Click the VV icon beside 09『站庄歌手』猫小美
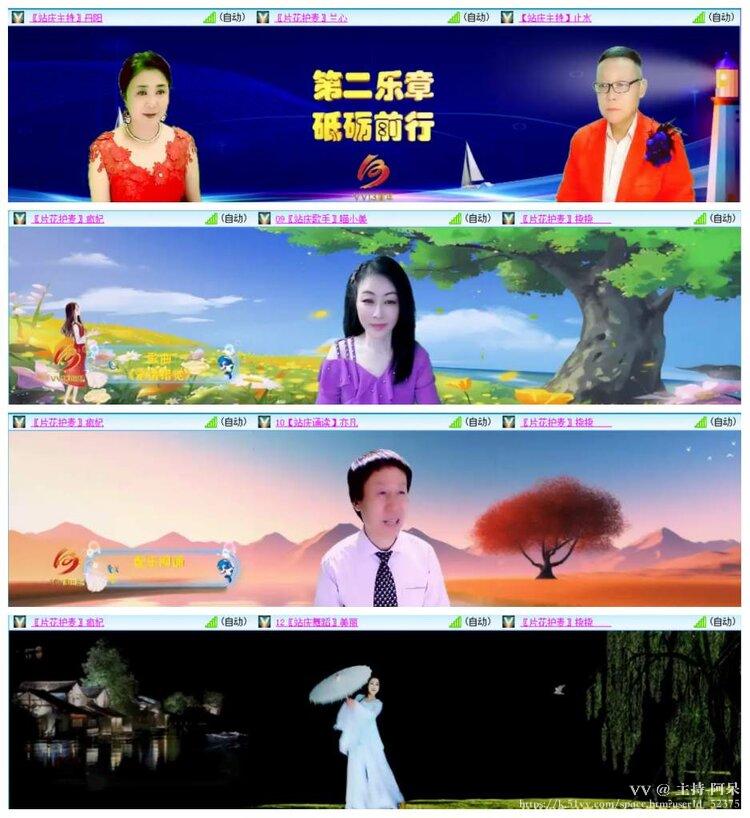The width and height of the screenshot is (750, 818). click(263, 216)
